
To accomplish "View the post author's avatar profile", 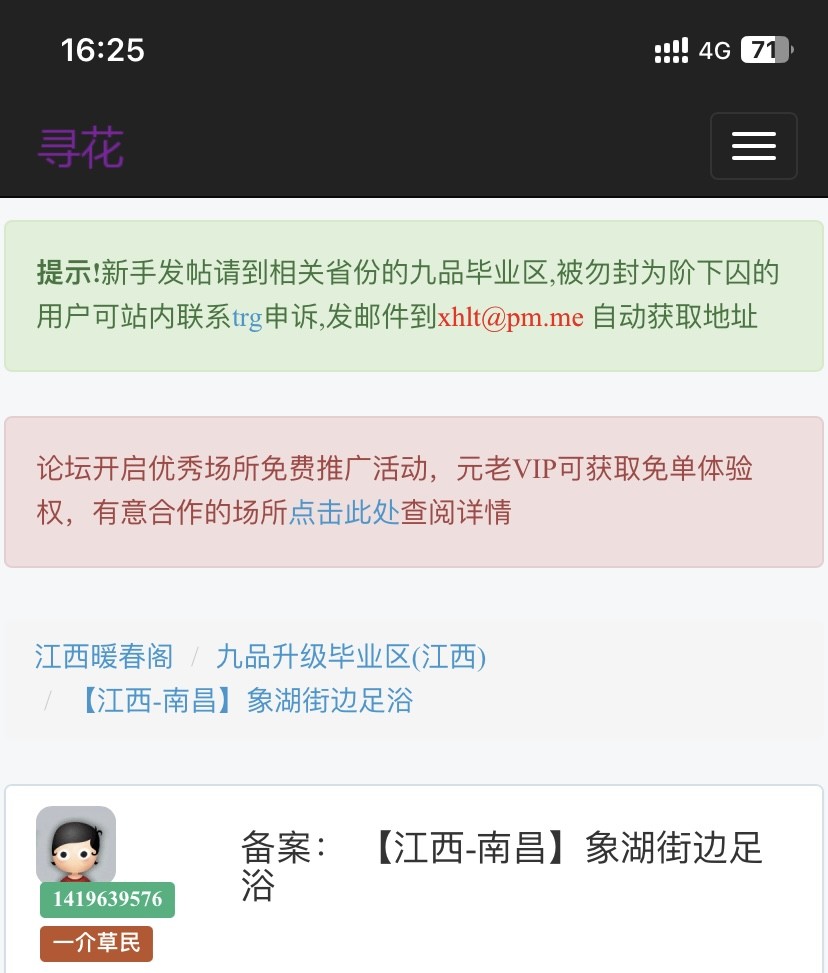I will pyautogui.click(x=76, y=845).
